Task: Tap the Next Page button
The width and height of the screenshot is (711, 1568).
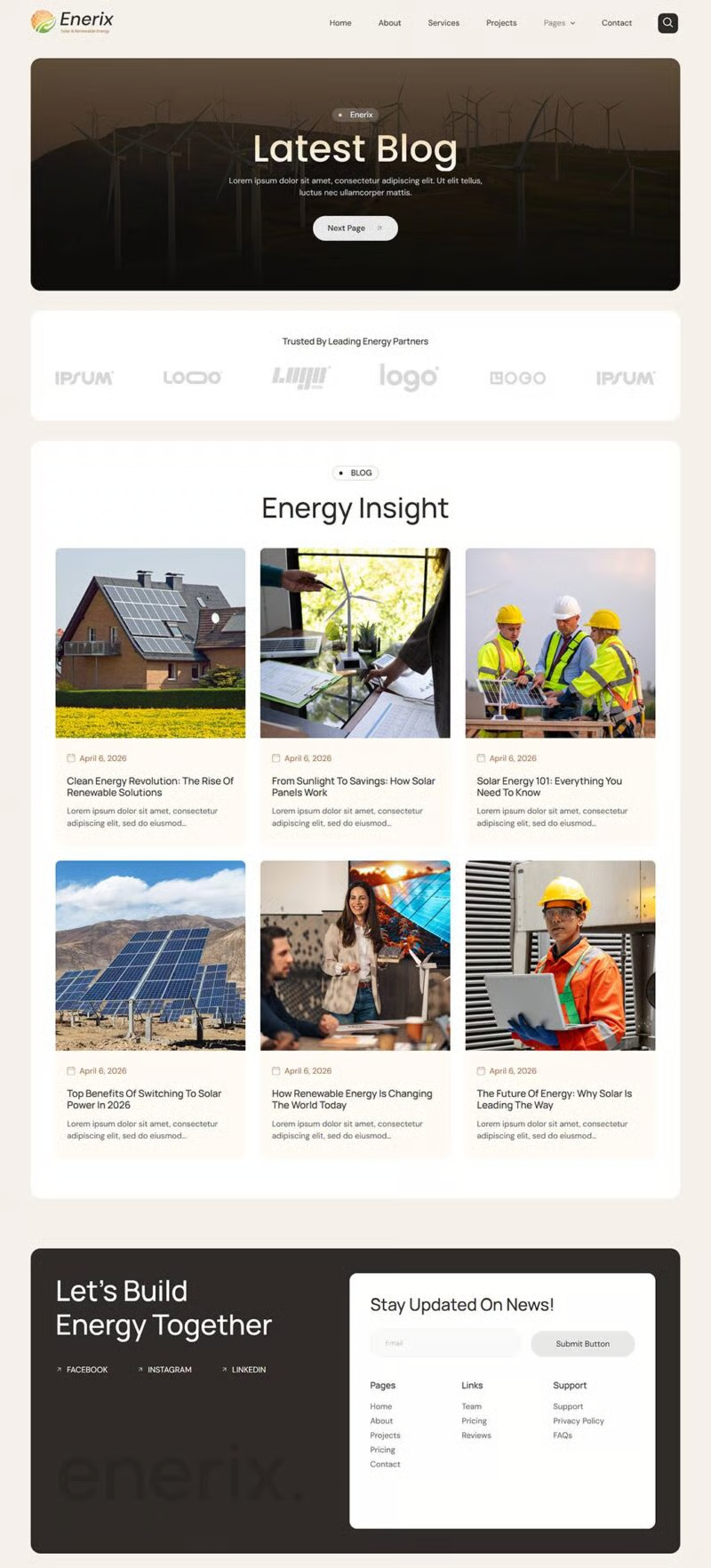Action: point(355,228)
